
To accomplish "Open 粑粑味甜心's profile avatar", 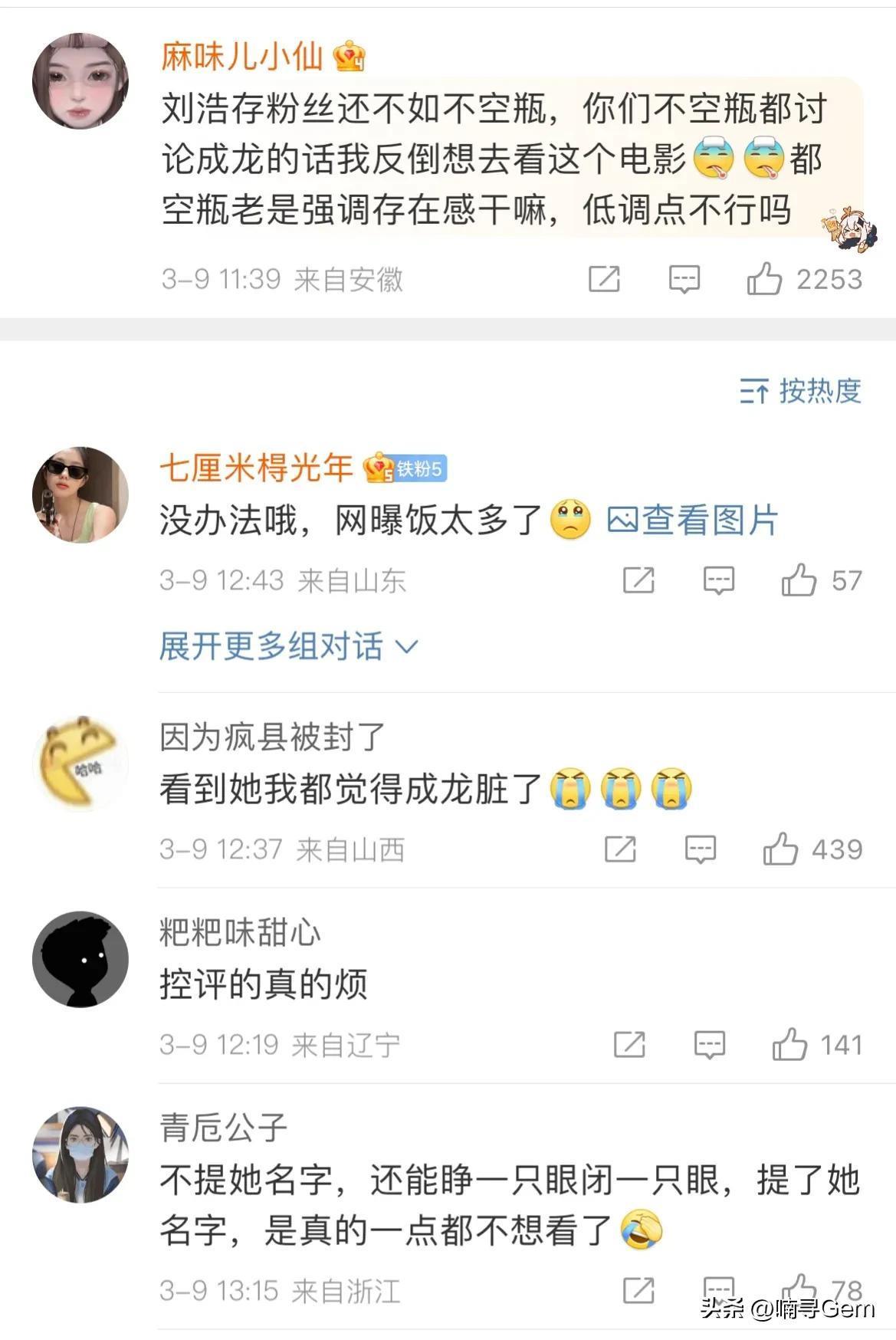I will [80, 958].
